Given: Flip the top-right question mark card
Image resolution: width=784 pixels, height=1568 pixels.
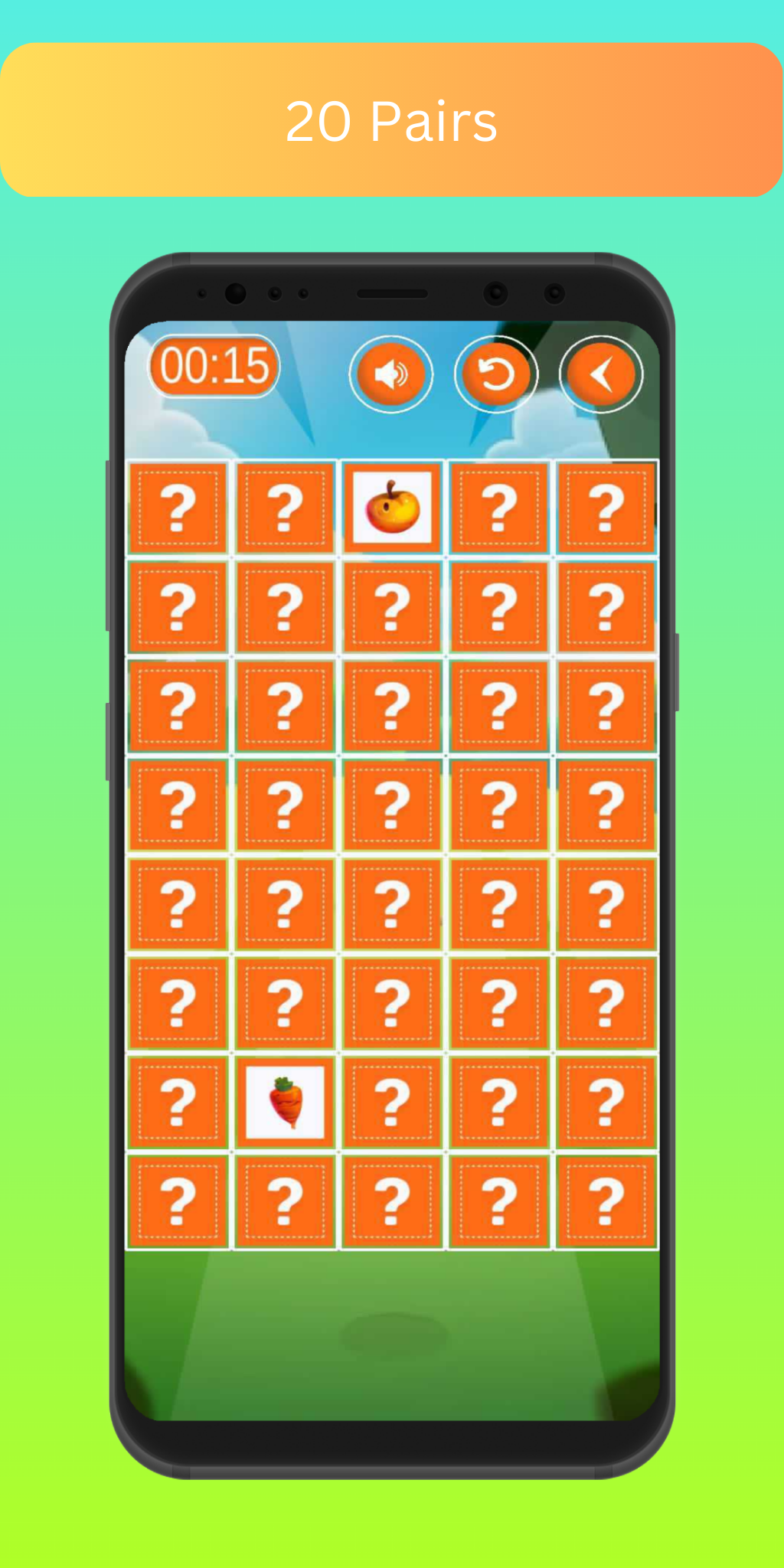Looking at the screenshot, I should [x=606, y=508].
